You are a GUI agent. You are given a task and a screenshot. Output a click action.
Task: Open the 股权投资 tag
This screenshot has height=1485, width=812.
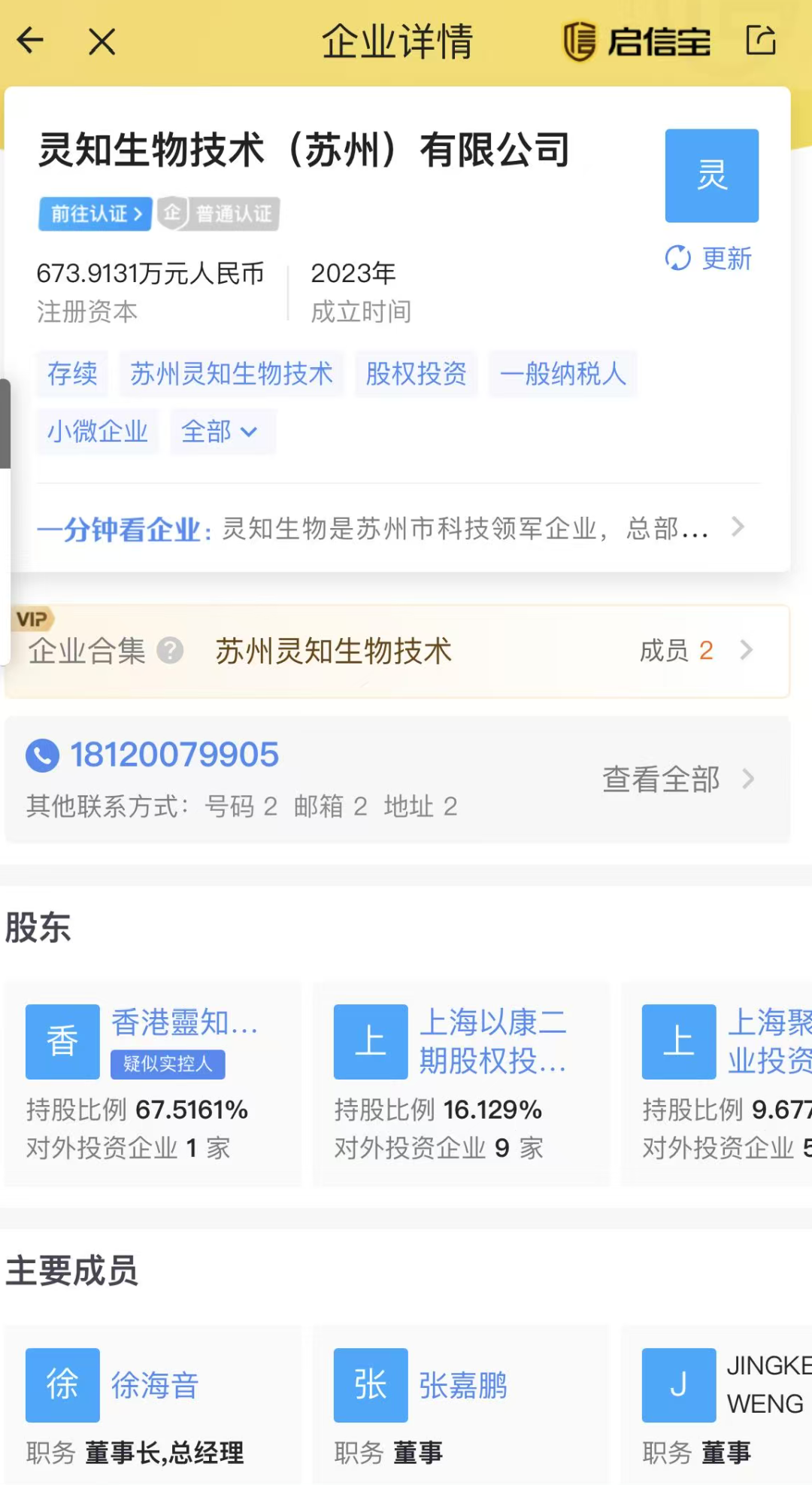416,374
